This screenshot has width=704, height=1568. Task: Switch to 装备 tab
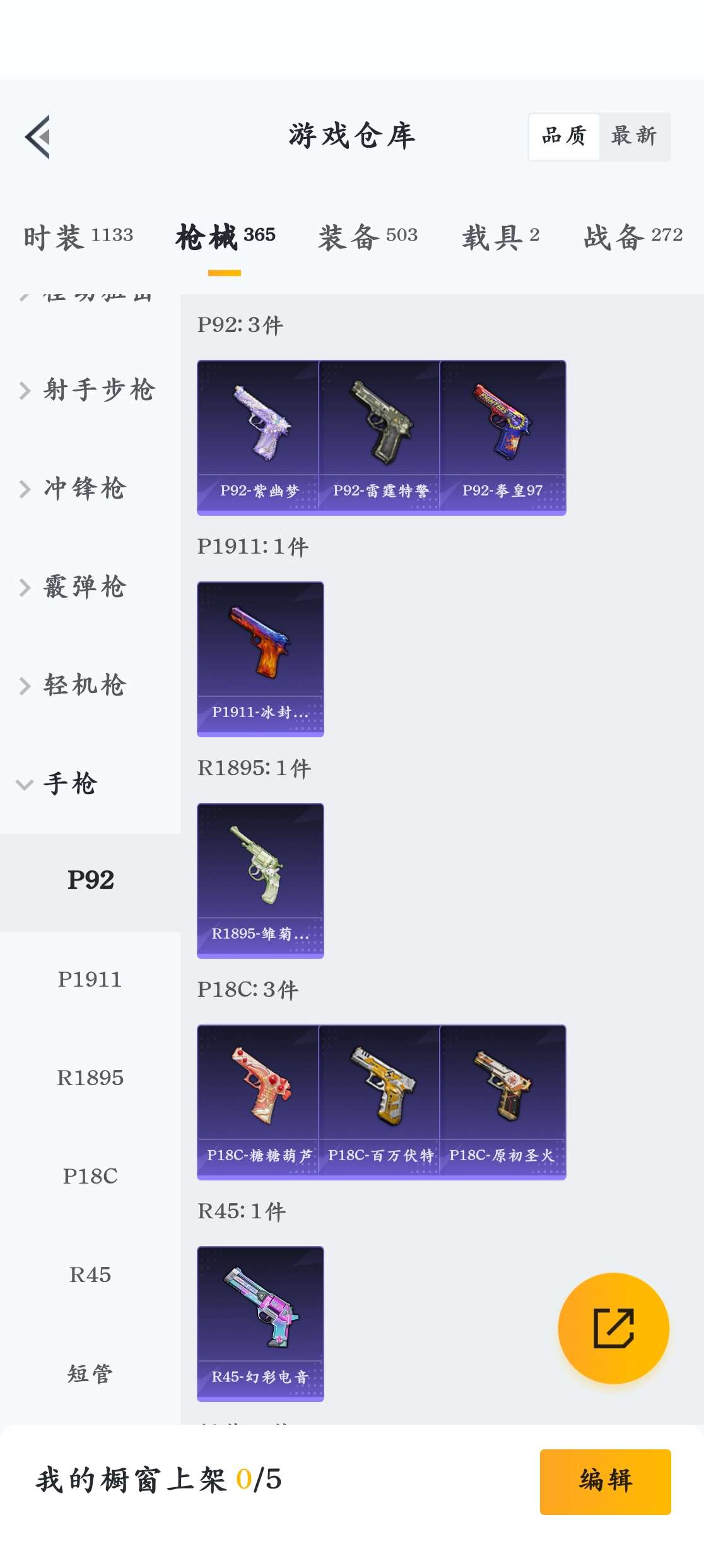pyautogui.click(x=368, y=237)
